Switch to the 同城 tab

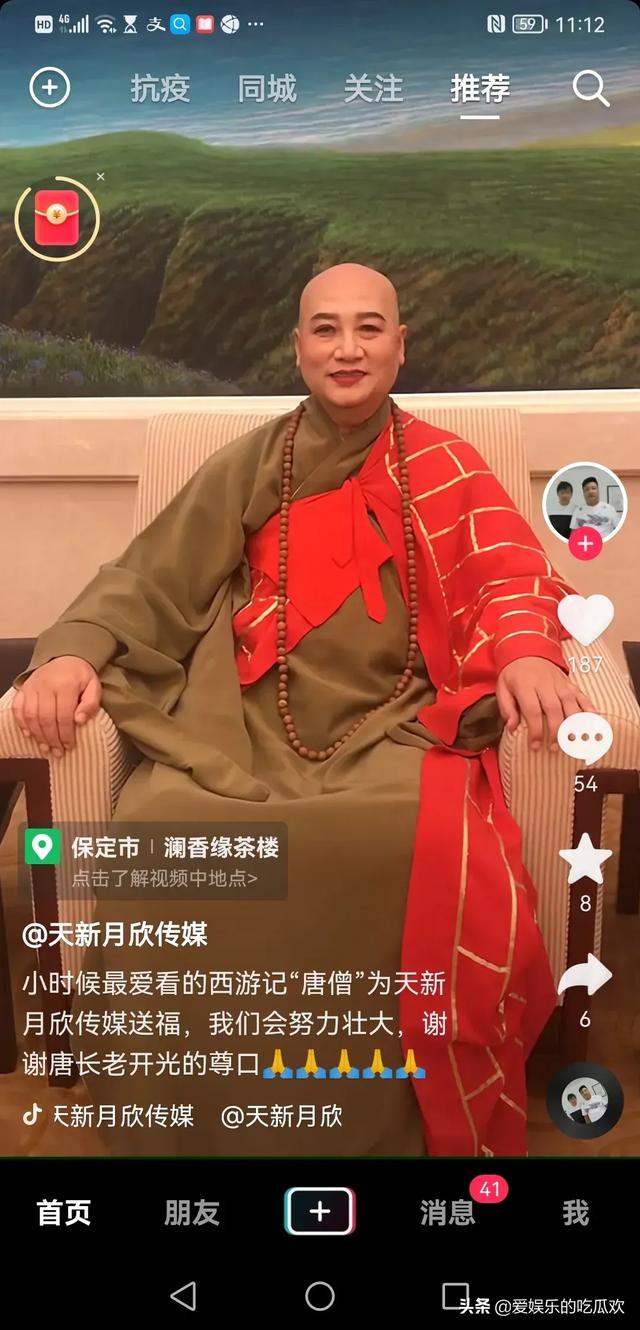(267, 89)
